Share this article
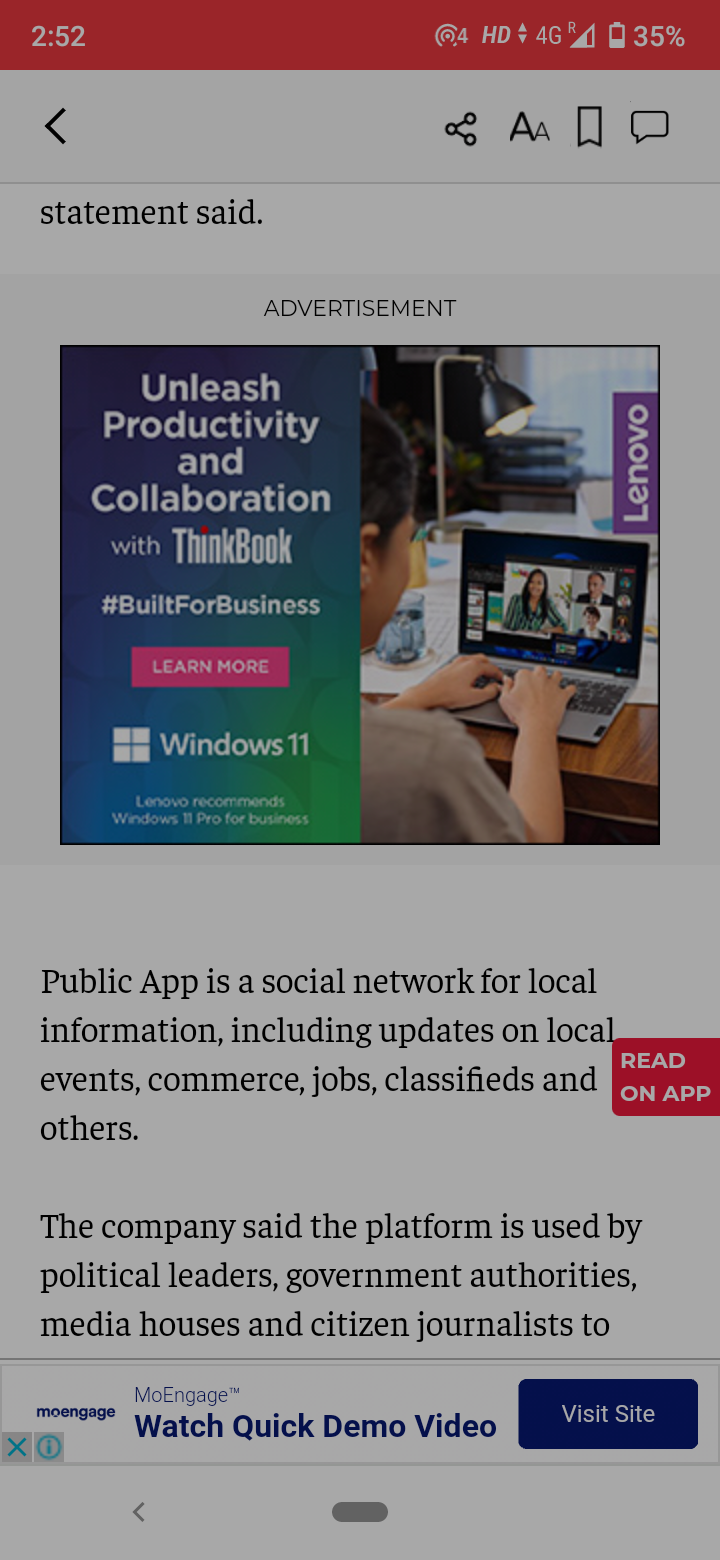720x1560 pixels. click(x=461, y=128)
